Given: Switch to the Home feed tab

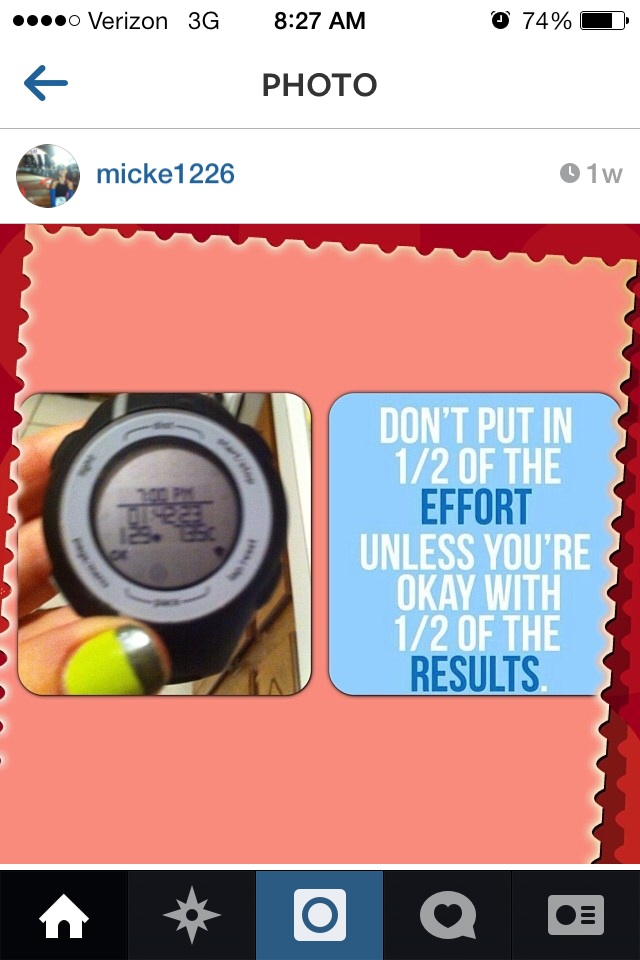Looking at the screenshot, I should 63,915.
